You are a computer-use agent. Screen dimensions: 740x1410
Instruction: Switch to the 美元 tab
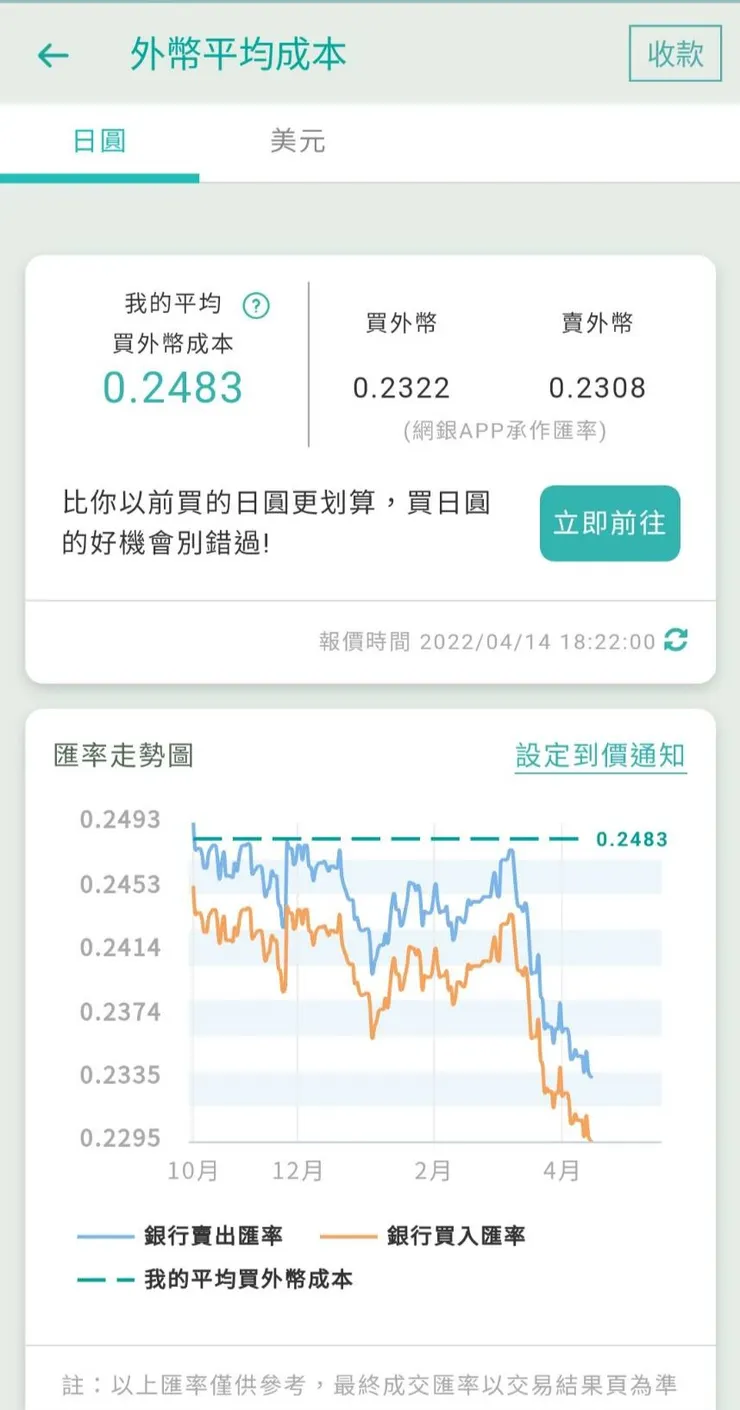(x=296, y=141)
